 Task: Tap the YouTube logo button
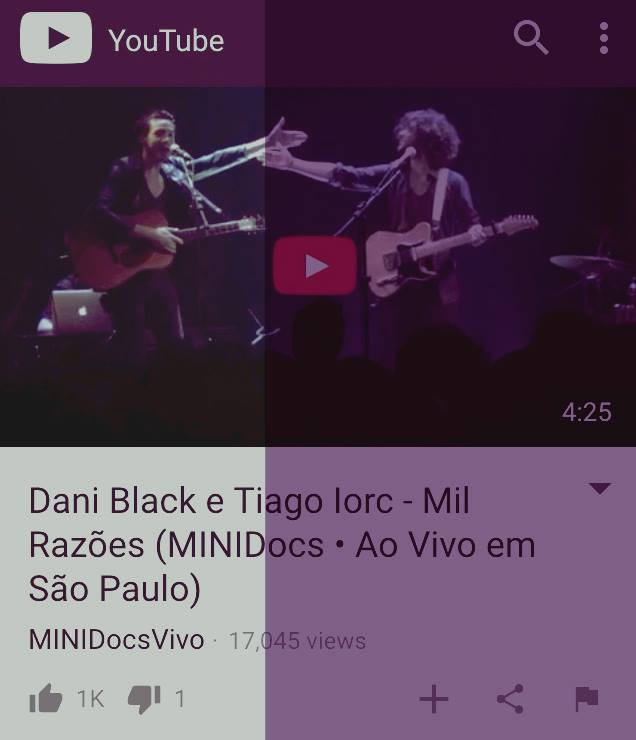56,38
